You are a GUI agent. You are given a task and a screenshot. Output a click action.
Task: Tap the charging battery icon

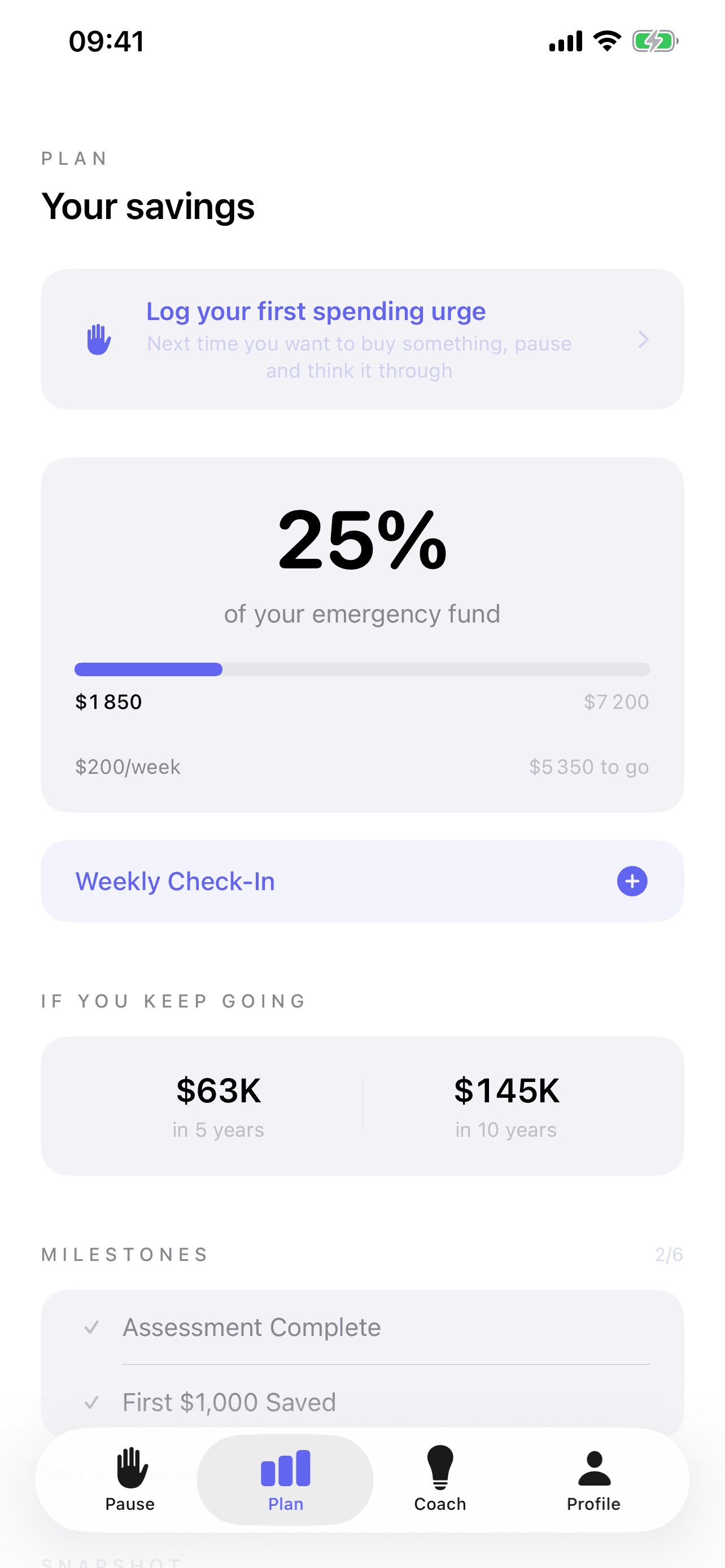653,41
